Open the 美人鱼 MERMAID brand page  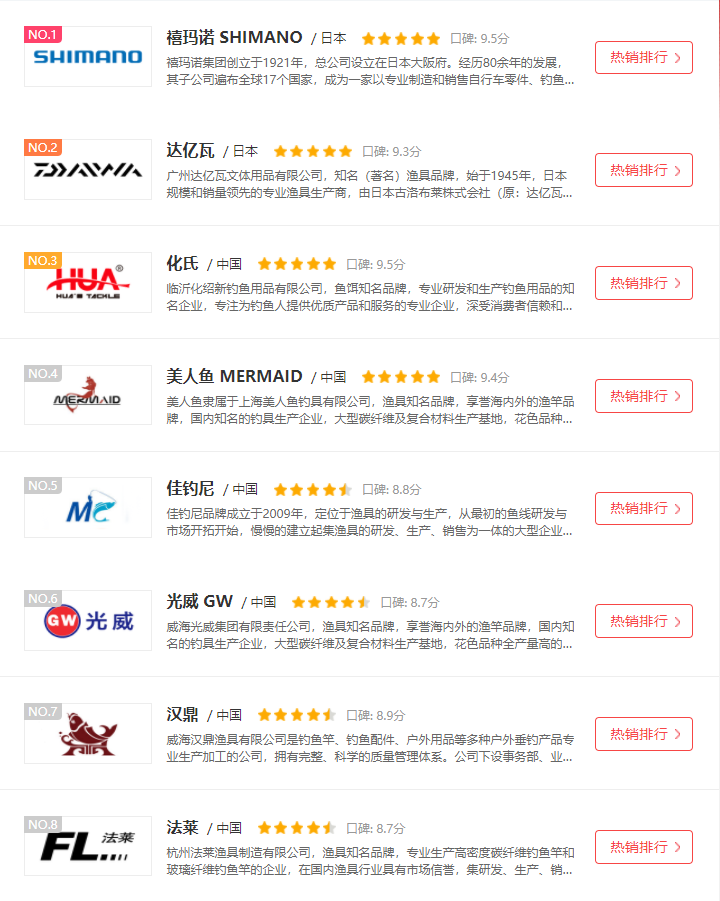tap(234, 377)
